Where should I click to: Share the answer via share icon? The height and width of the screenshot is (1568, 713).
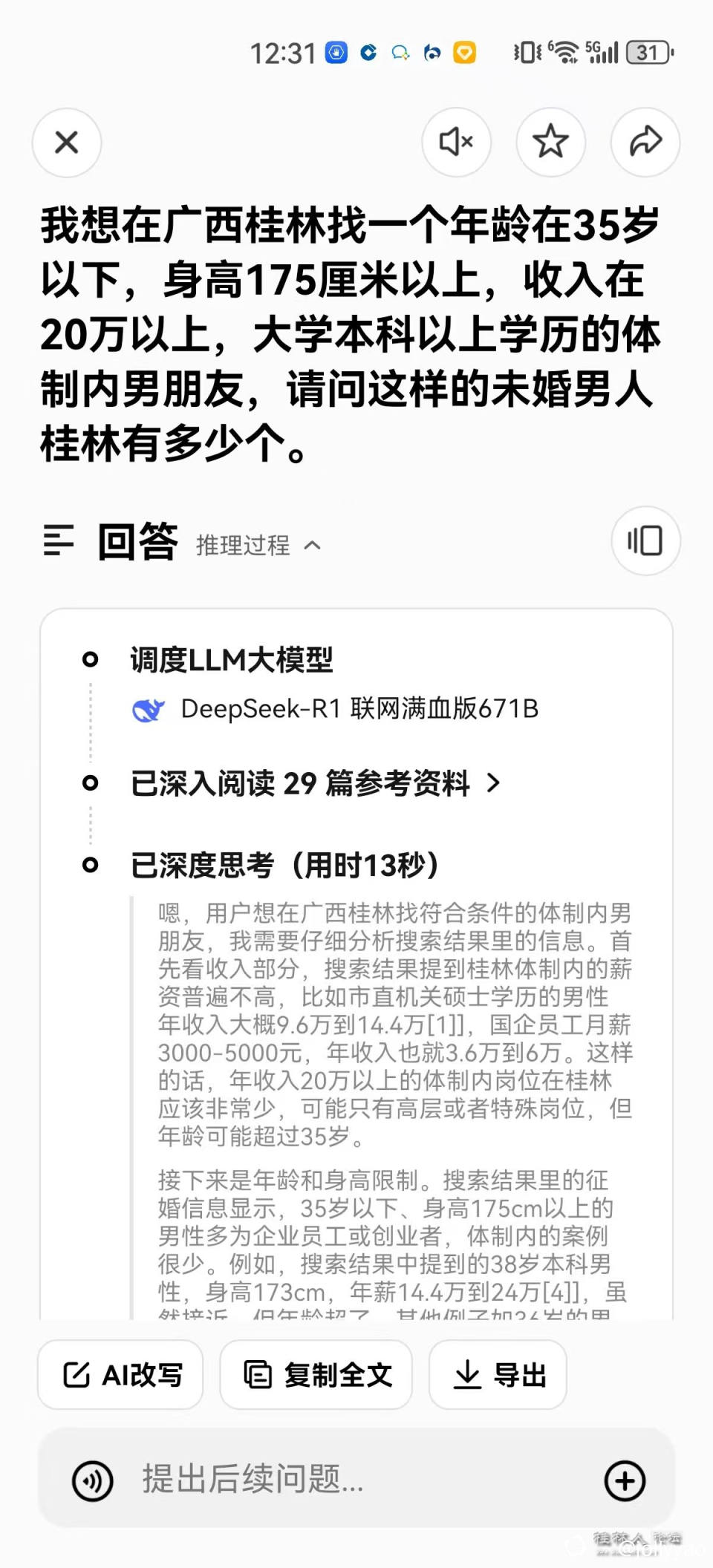645,141
